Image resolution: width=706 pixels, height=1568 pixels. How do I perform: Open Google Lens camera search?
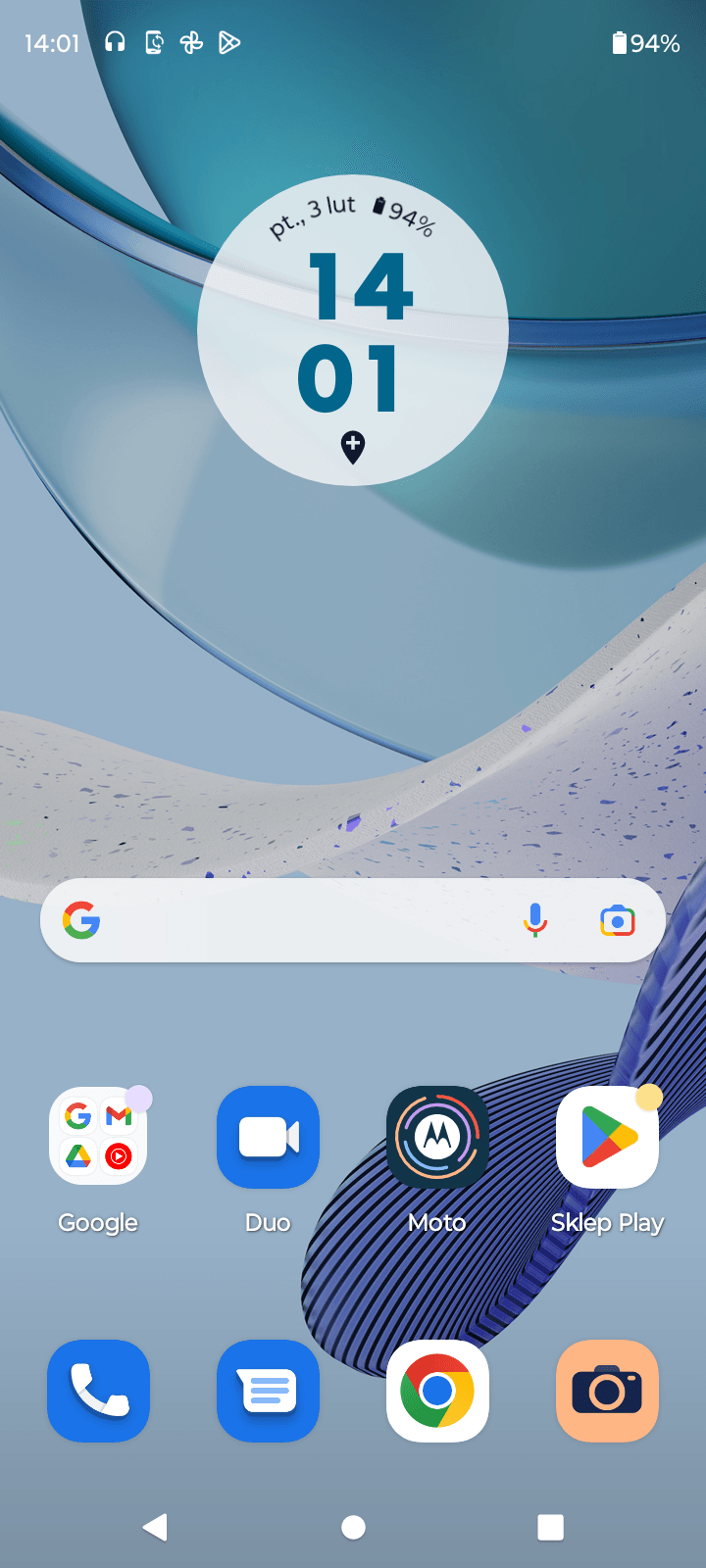pos(618,921)
